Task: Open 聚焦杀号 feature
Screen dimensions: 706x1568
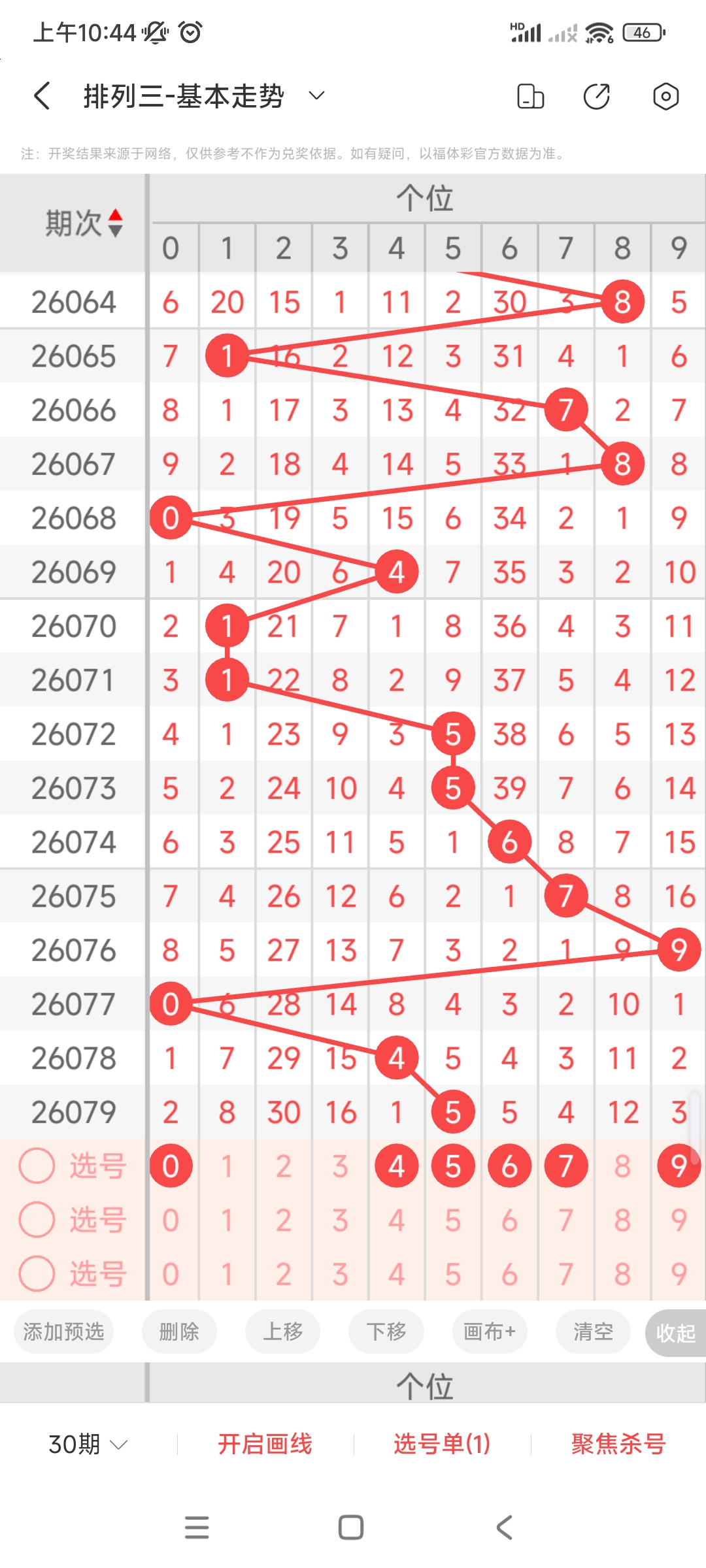Action: 618,1444
